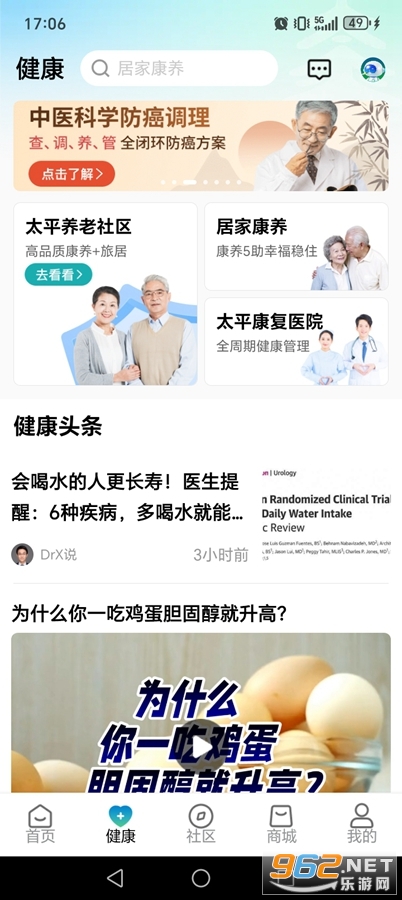Tap the 居家康养 search box
The height and width of the screenshot is (900, 402).
point(179,68)
